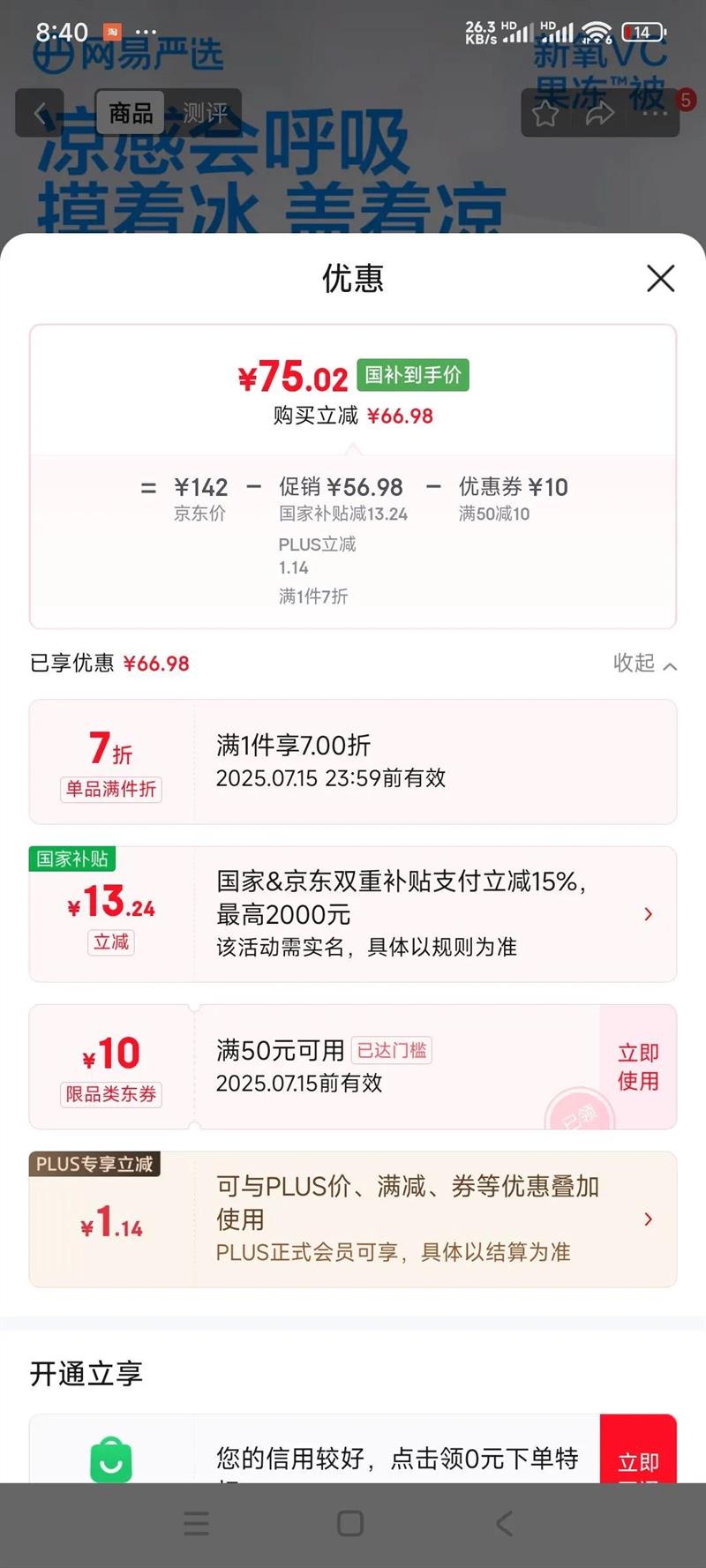Viewport: 706px width, 1568px height.
Task: Switch to the 测评 tab
Action: [x=205, y=113]
